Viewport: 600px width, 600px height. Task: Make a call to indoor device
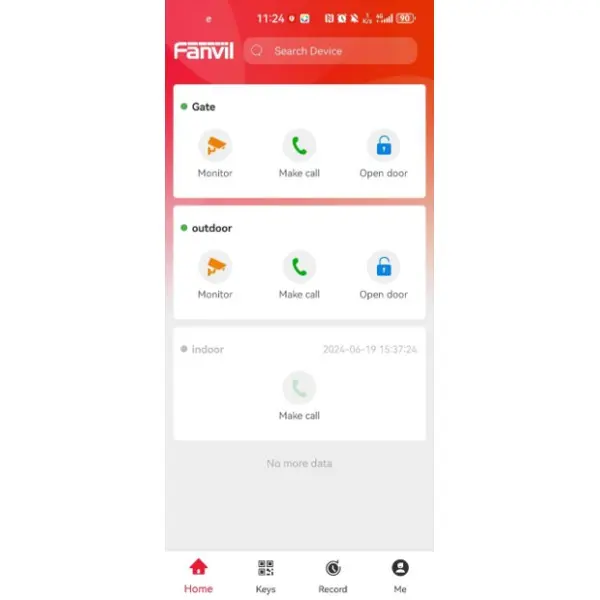[299, 389]
